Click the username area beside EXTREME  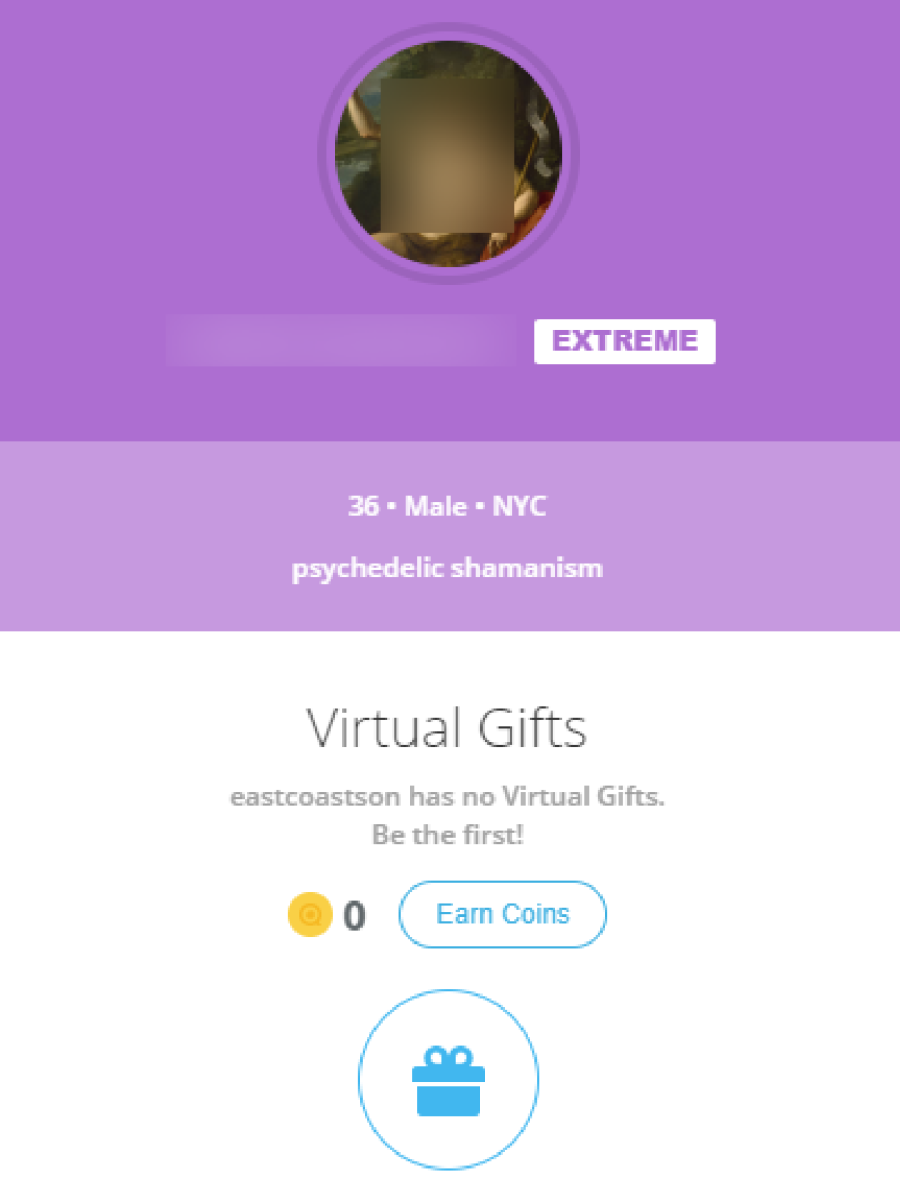coord(340,341)
